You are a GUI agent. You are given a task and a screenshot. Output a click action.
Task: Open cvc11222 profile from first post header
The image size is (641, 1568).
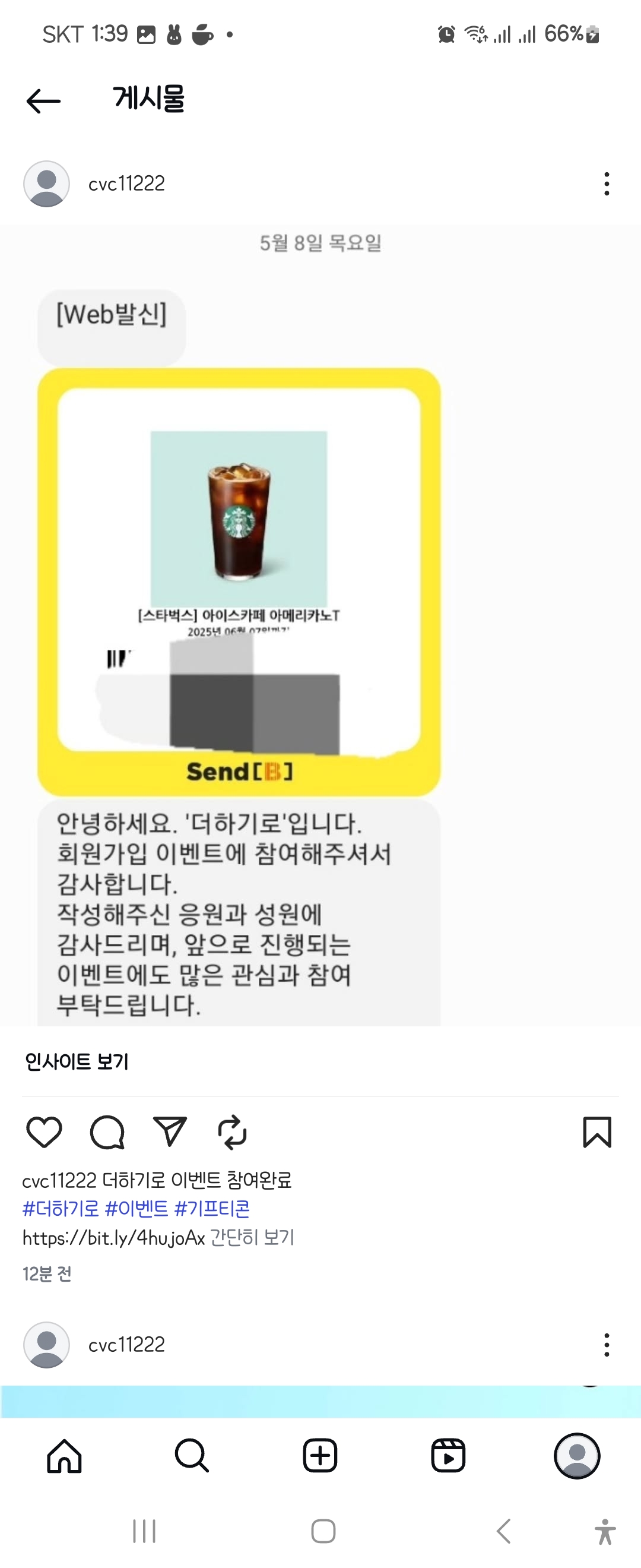126,183
